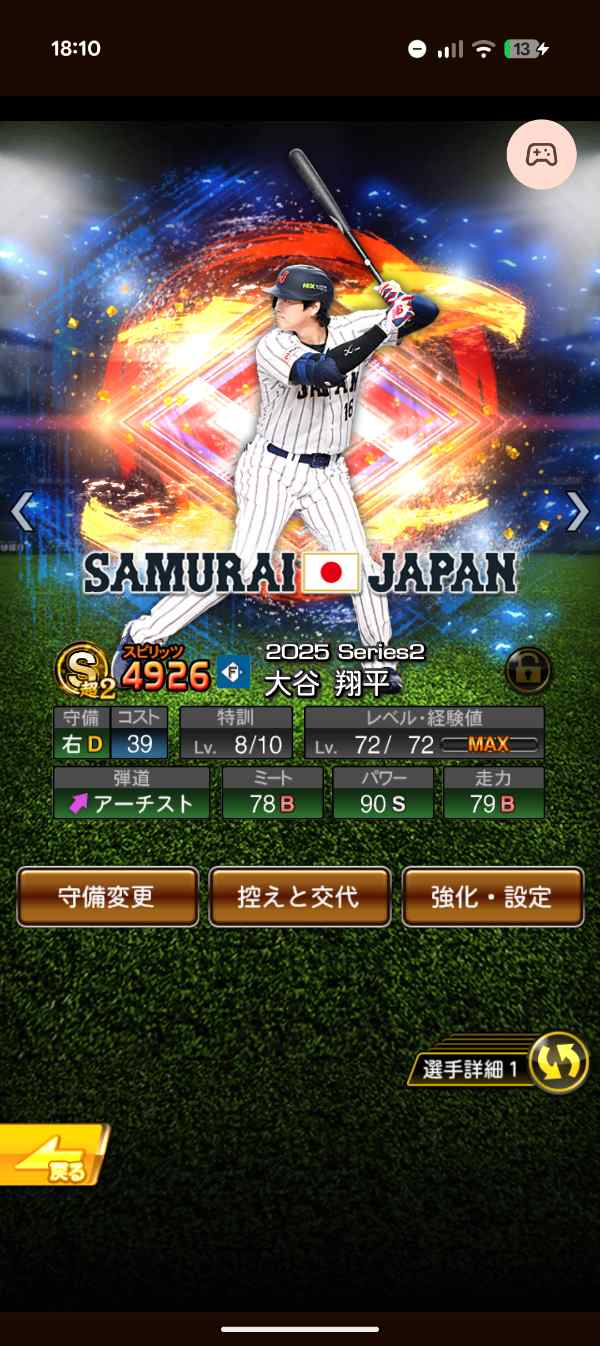Image resolution: width=600 pixels, height=1346 pixels.
Task: Select 控えと交代 to swap with bench
Action: tap(299, 896)
